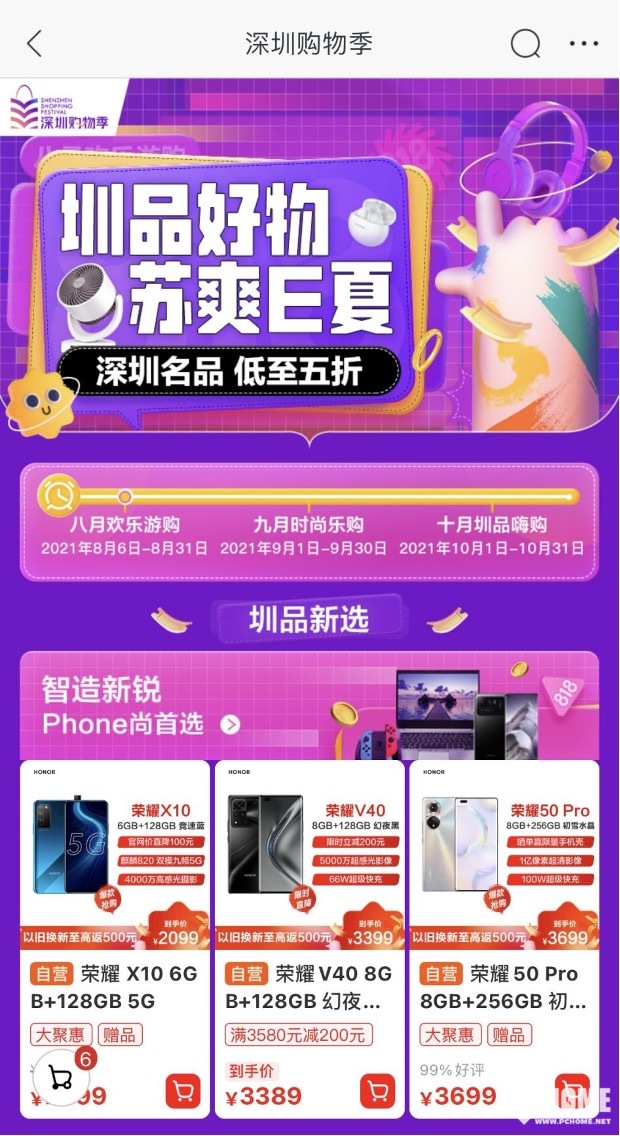
Task: Add 荣耀 V40 to the cart
Action: [376, 1091]
